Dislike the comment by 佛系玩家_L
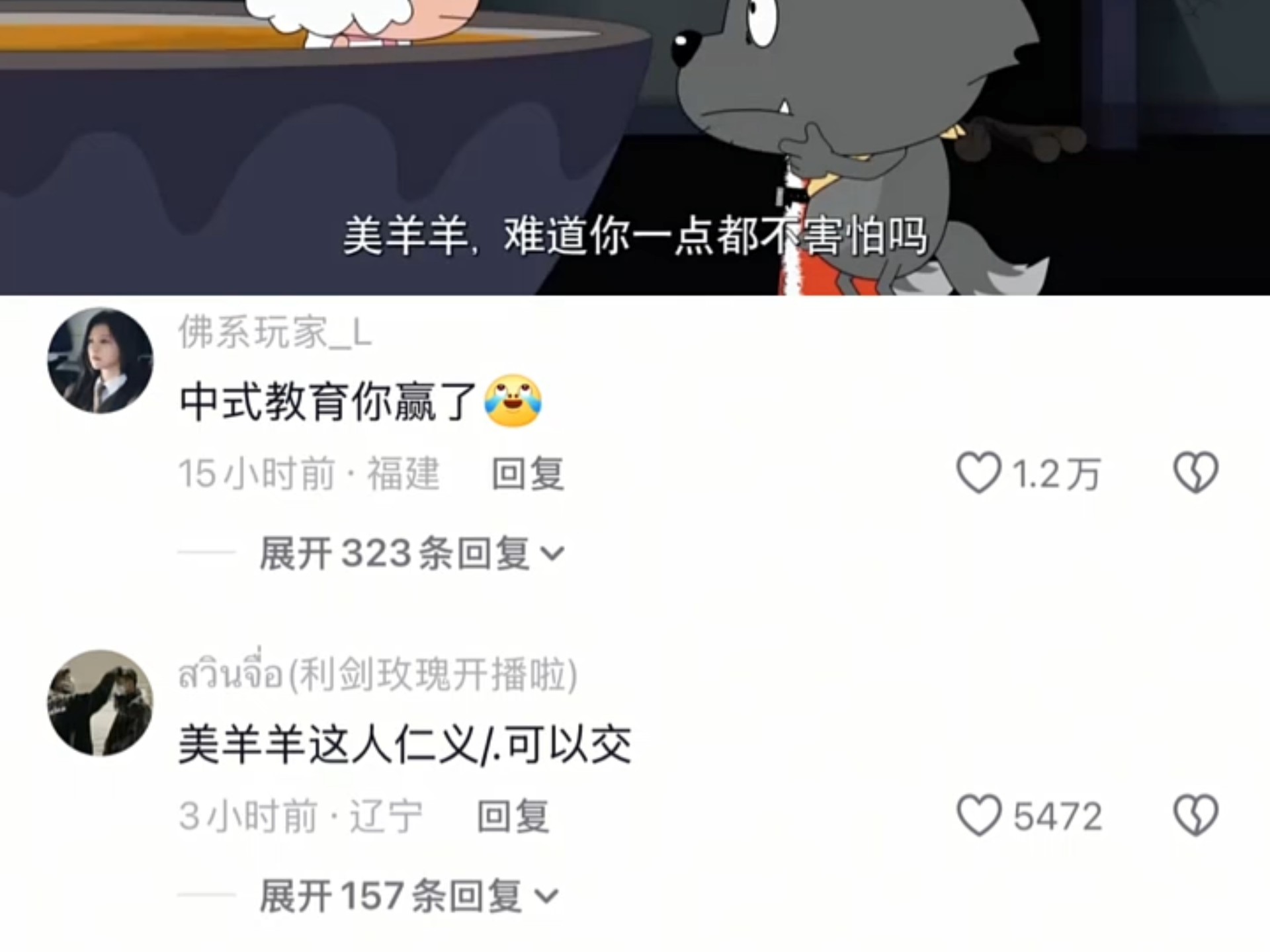This screenshot has height=952, width=1270. tap(1195, 473)
